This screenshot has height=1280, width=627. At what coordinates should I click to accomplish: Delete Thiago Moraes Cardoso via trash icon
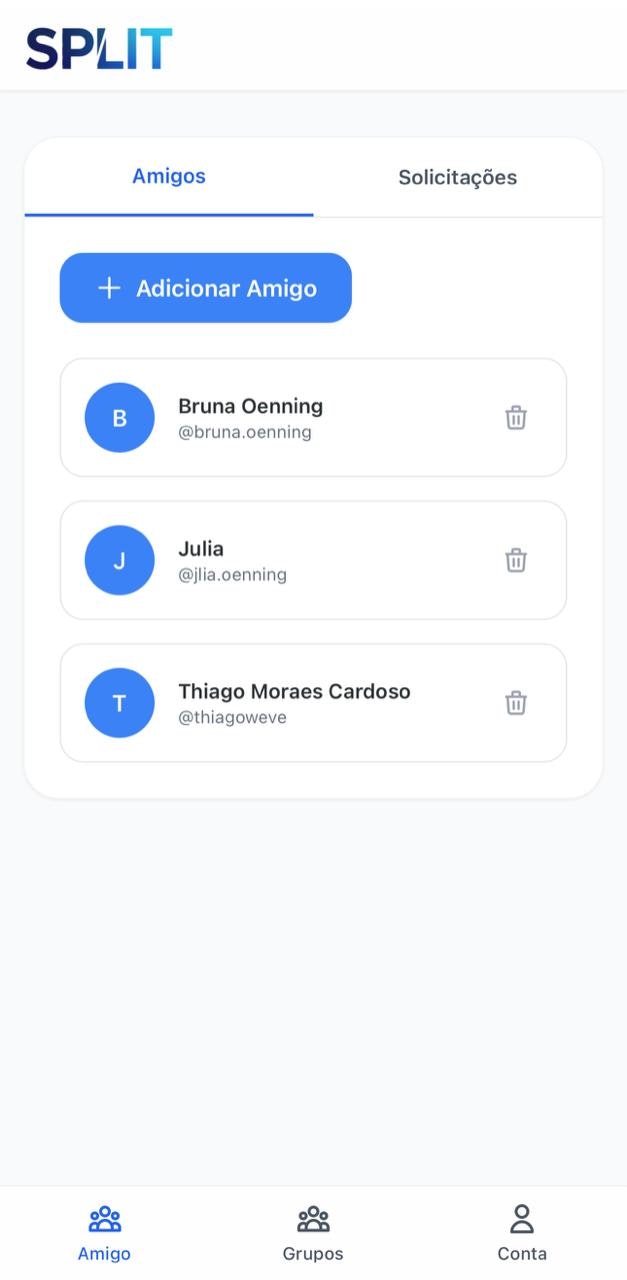pyautogui.click(x=515, y=703)
